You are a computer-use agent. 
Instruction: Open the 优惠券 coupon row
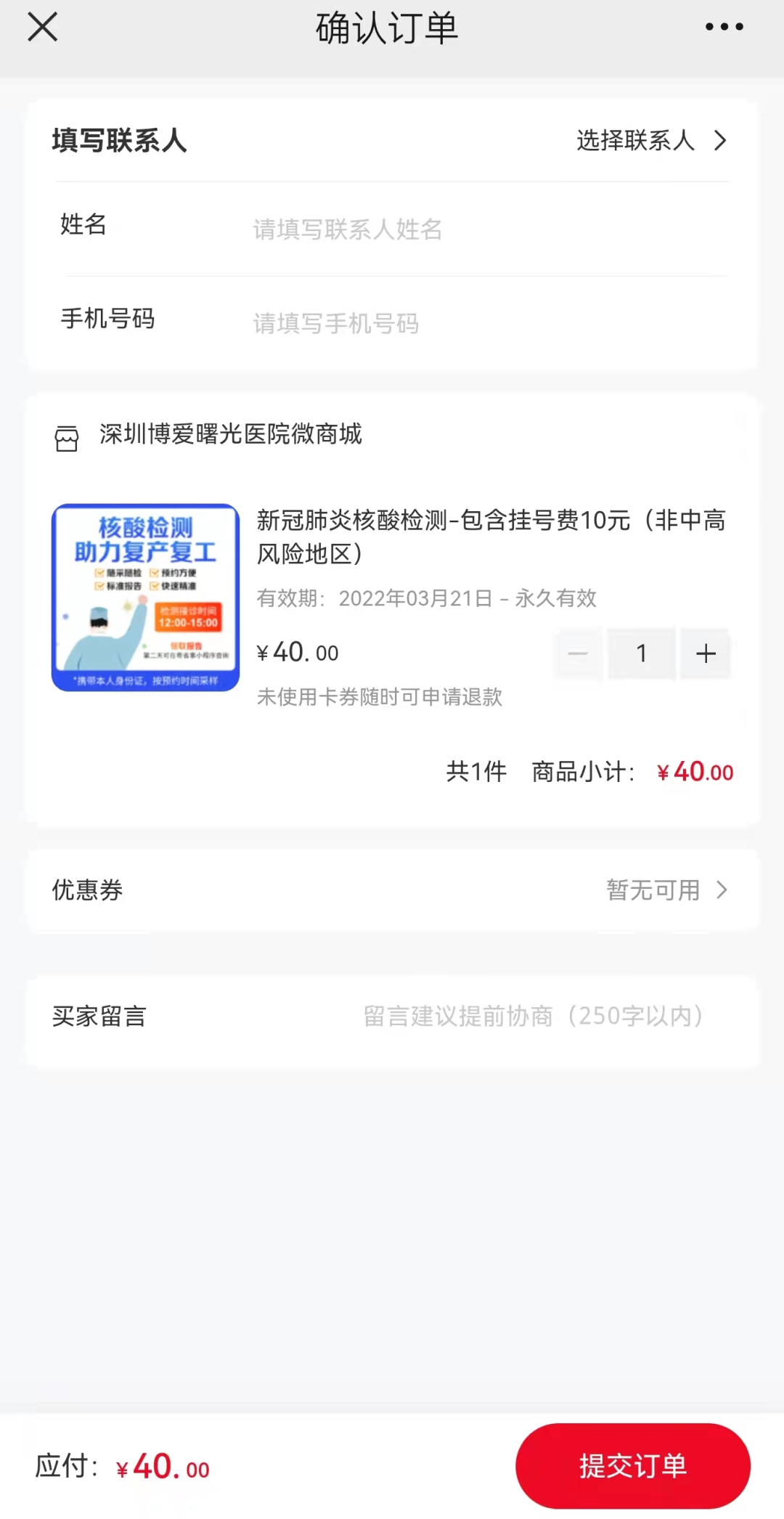(x=392, y=889)
